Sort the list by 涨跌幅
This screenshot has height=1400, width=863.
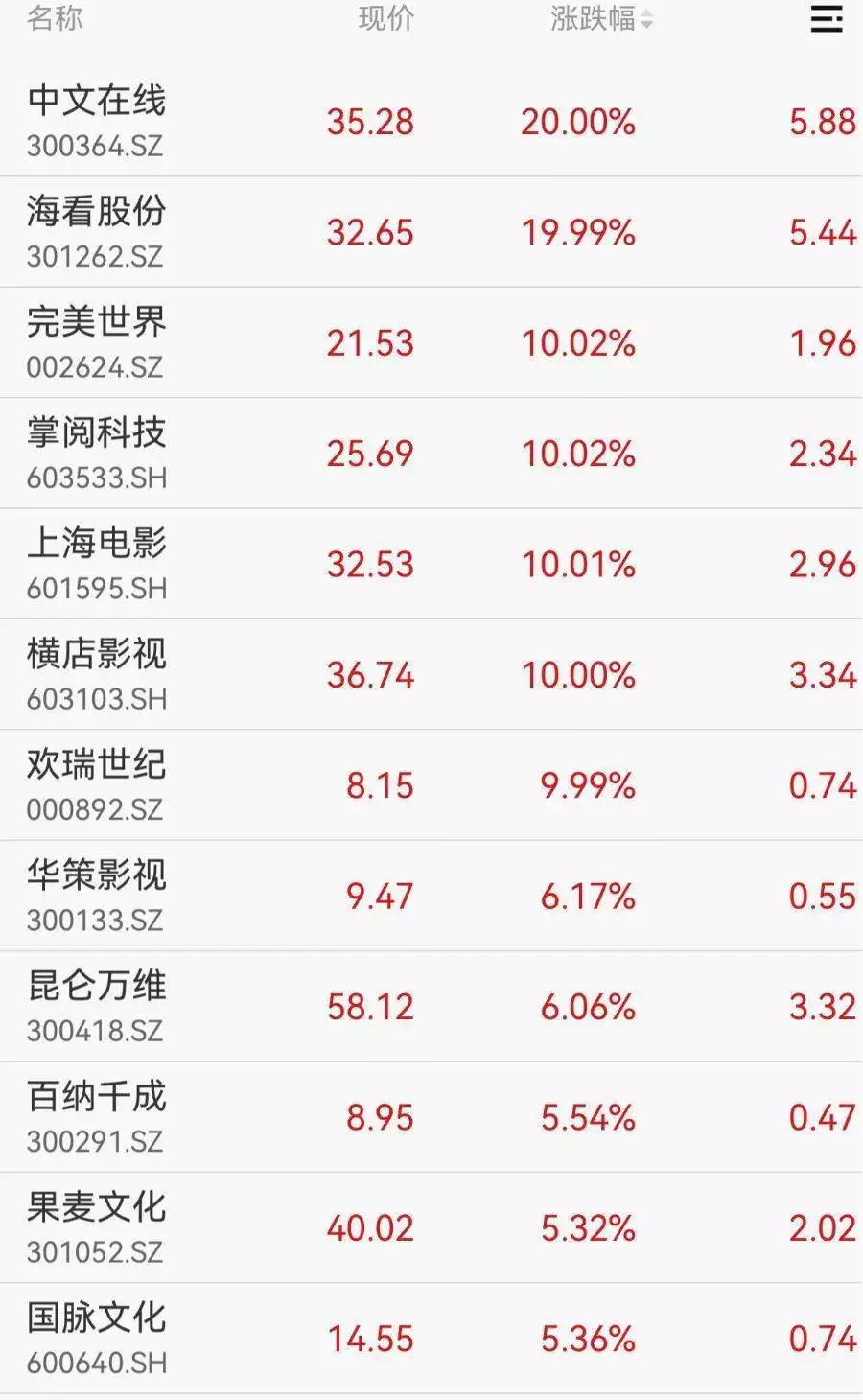tap(601, 19)
